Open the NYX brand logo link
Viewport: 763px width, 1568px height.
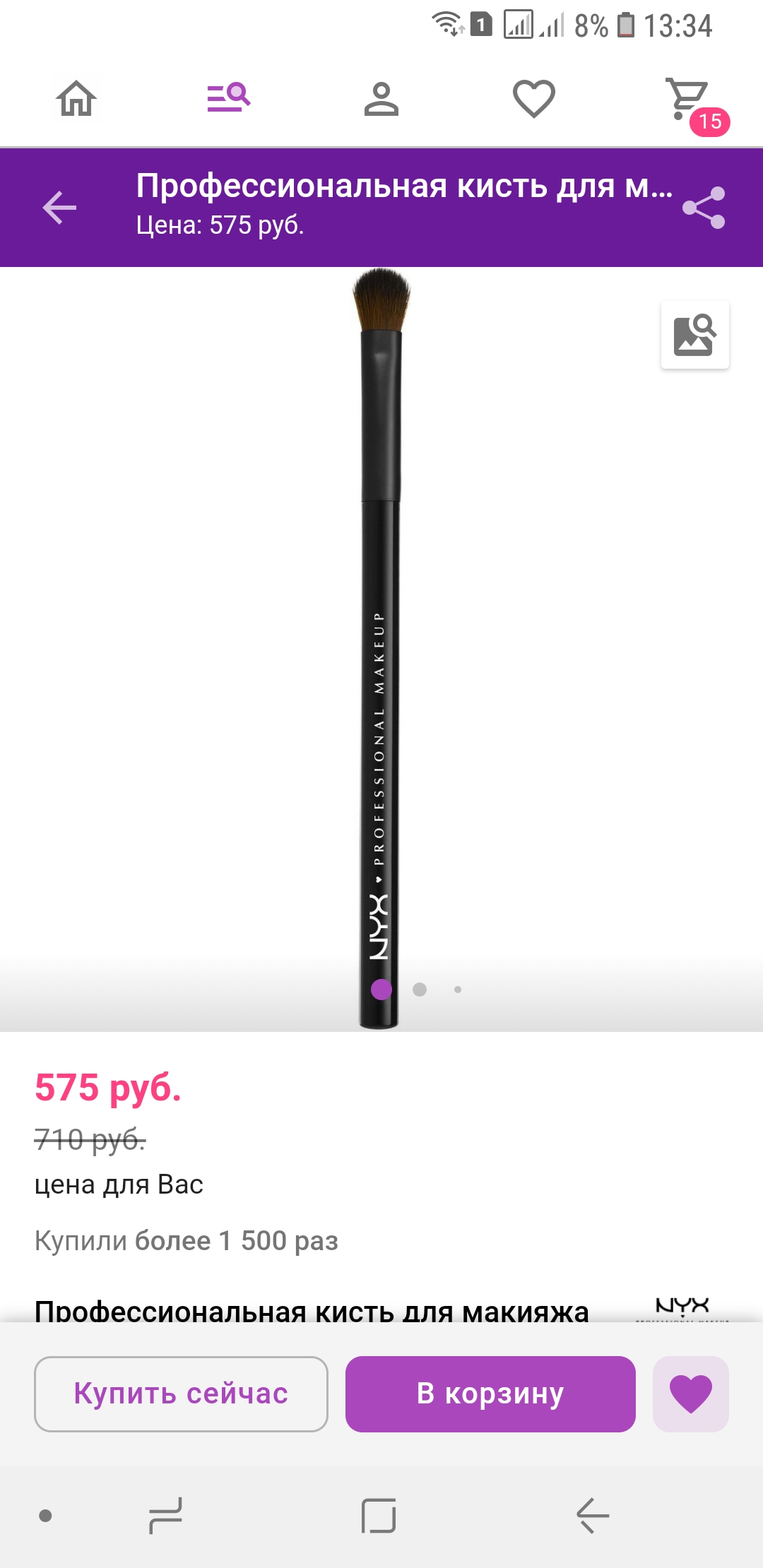click(x=682, y=1308)
